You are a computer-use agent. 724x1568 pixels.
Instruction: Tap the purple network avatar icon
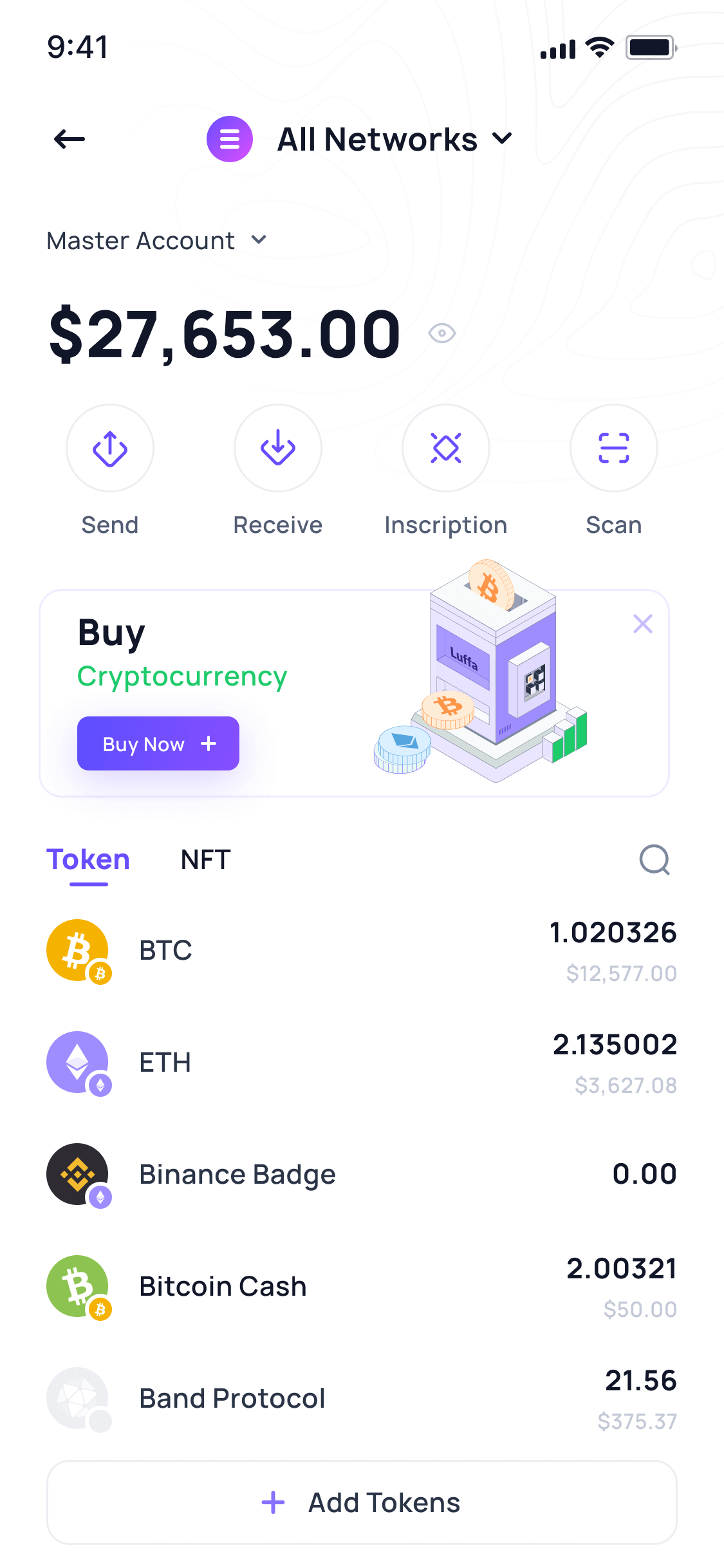229,138
